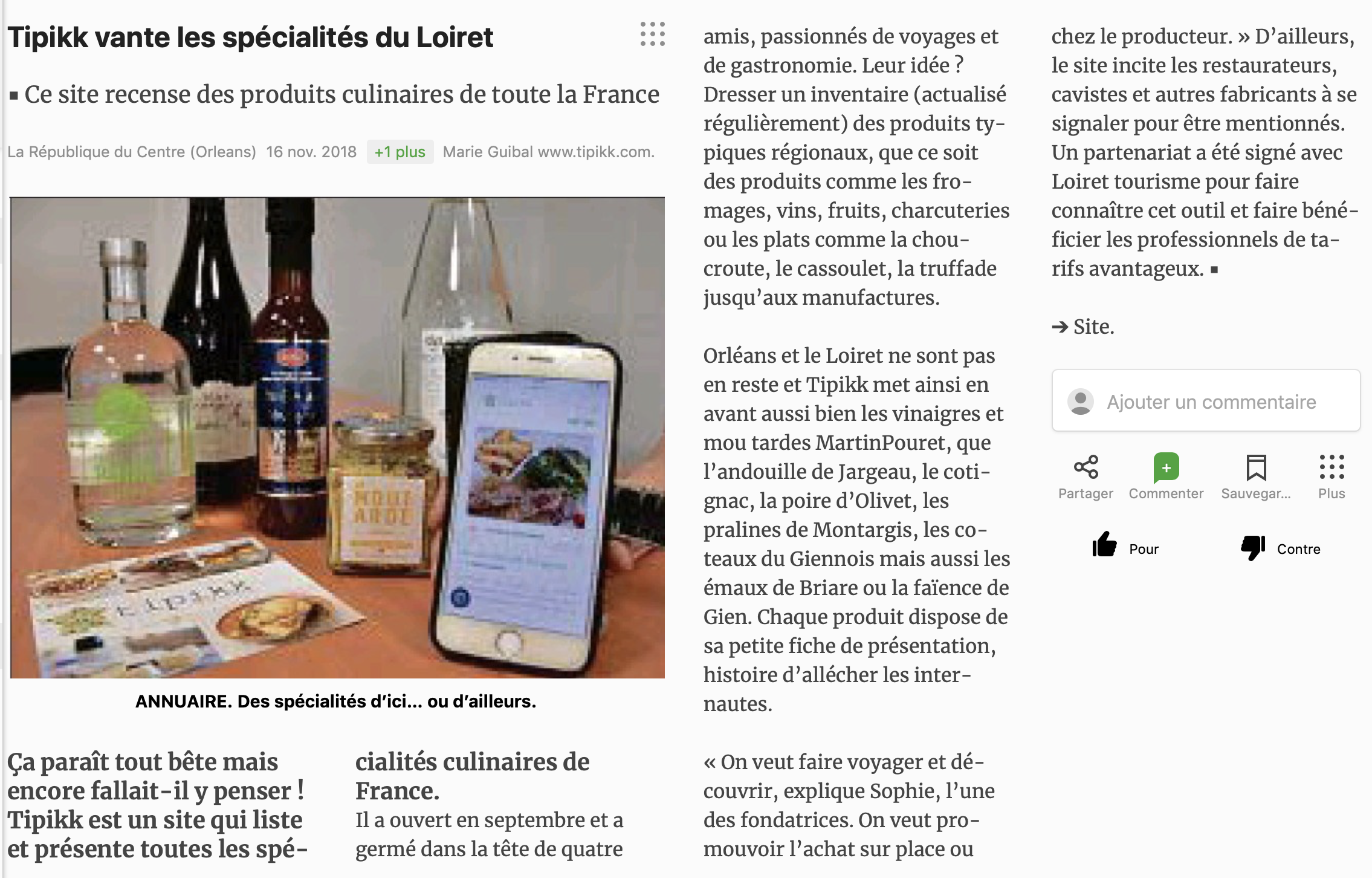Open the article photo
Image resolution: width=1372 pixels, height=878 pixels.
pos(337,437)
